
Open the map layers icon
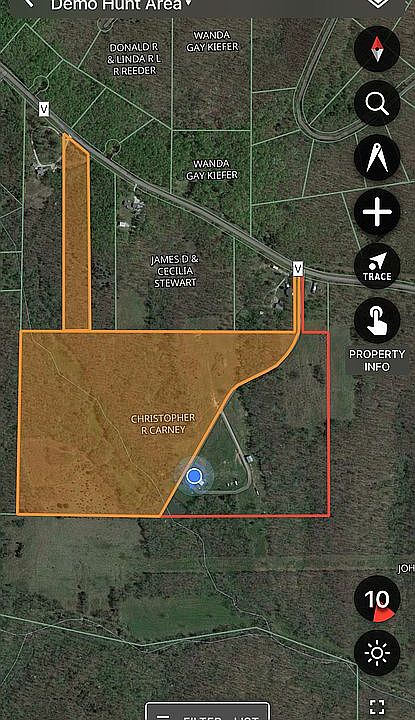tap(377, 3)
